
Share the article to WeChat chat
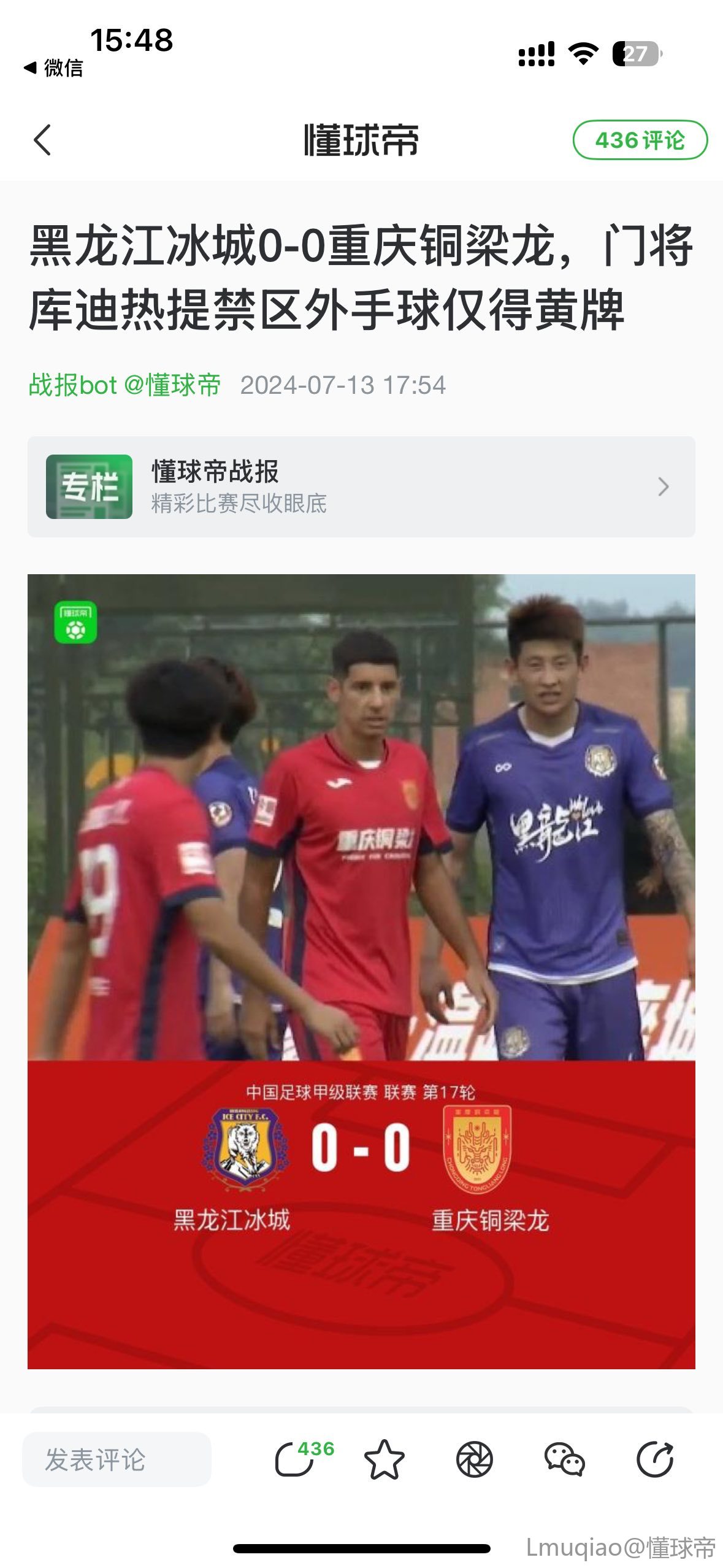565,1459
